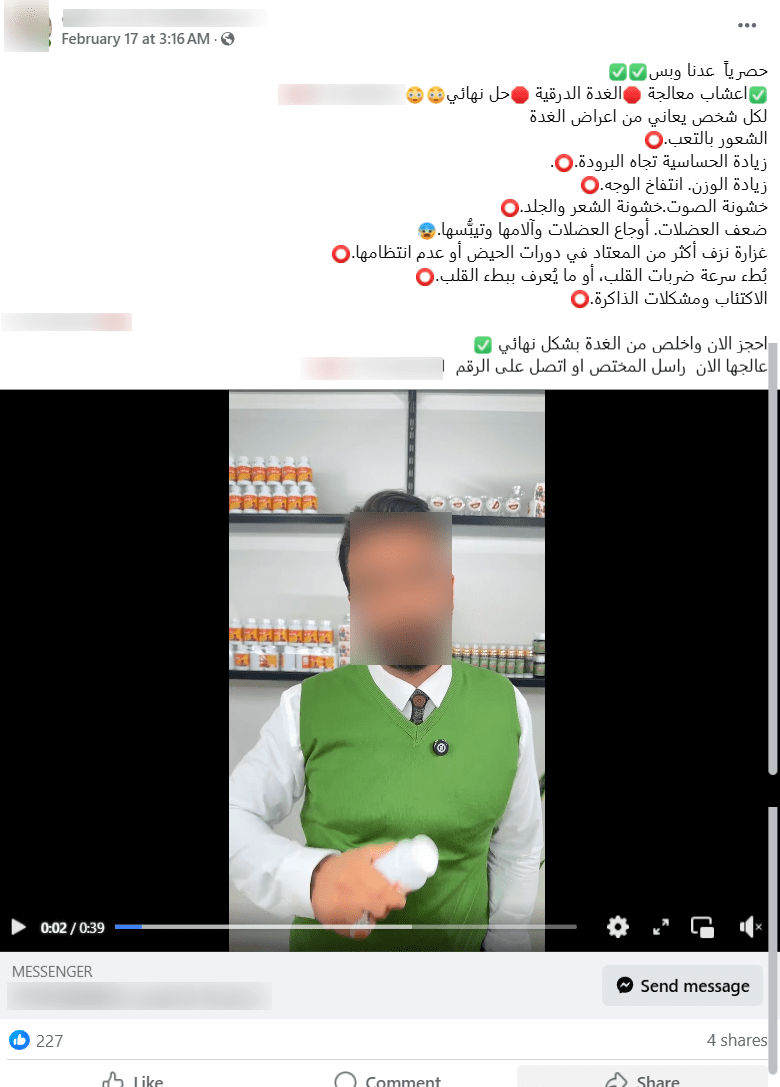
Task: Open the post's three-dot options menu
Action: click(x=747, y=25)
